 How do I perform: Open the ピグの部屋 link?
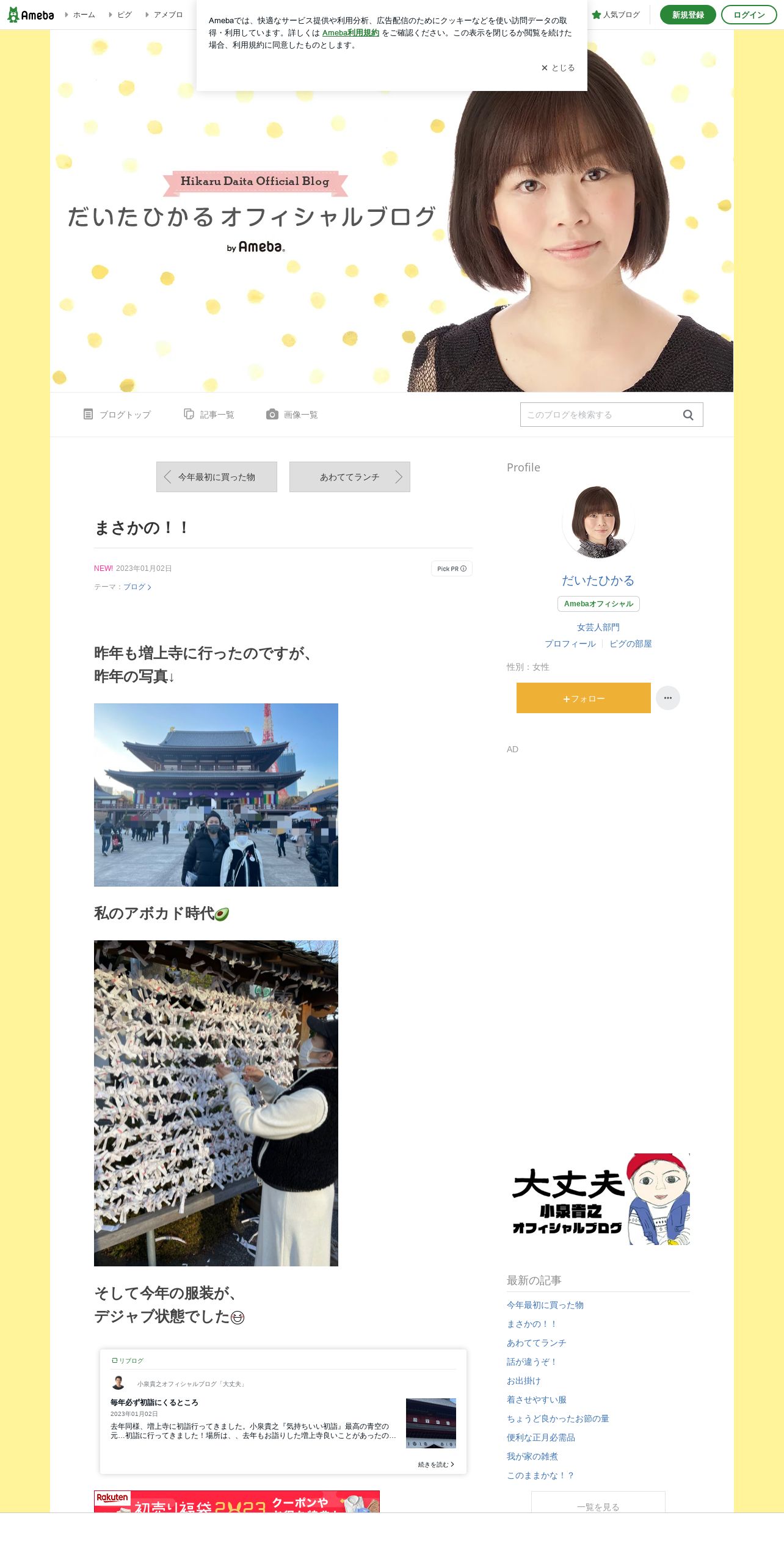(x=631, y=644)
